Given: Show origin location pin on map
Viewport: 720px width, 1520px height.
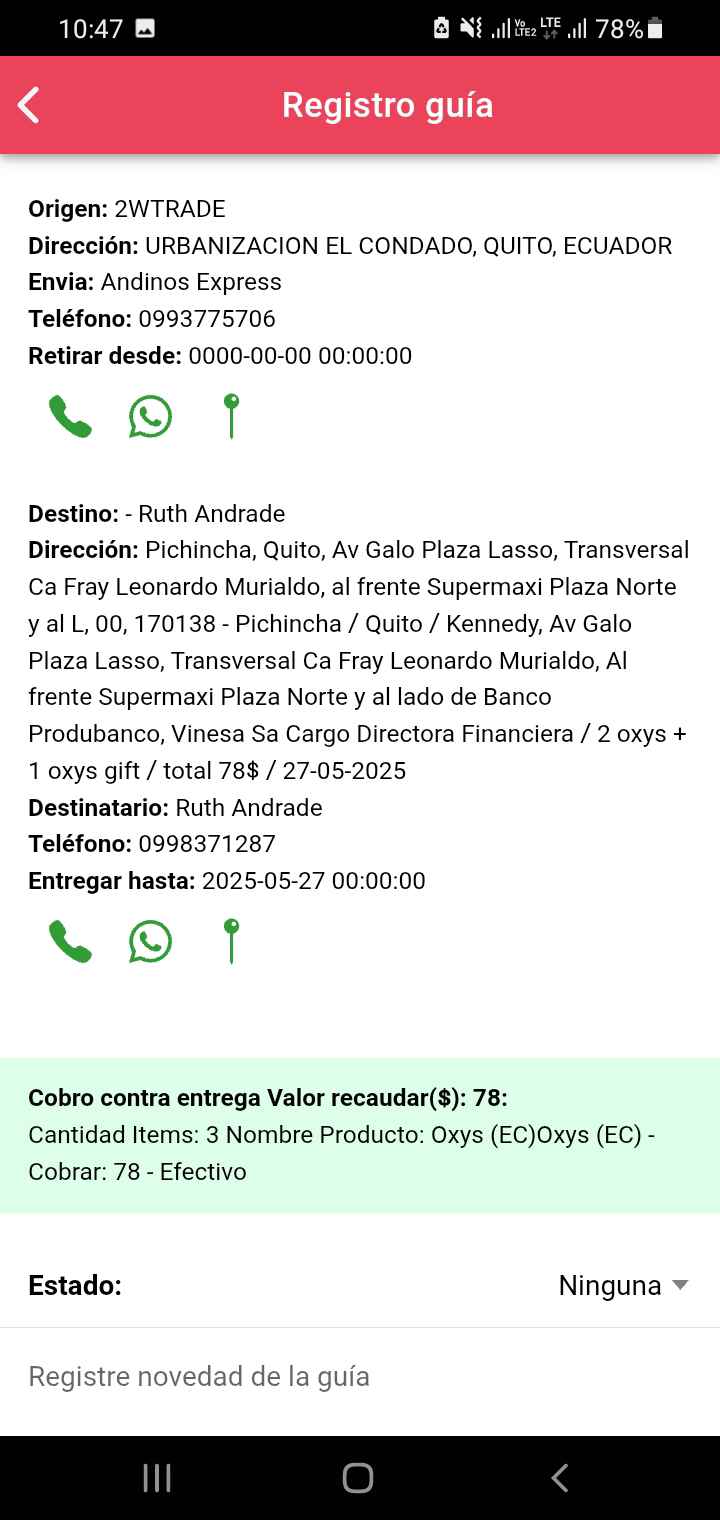Looking at the screenshot, I should [231, 416].
